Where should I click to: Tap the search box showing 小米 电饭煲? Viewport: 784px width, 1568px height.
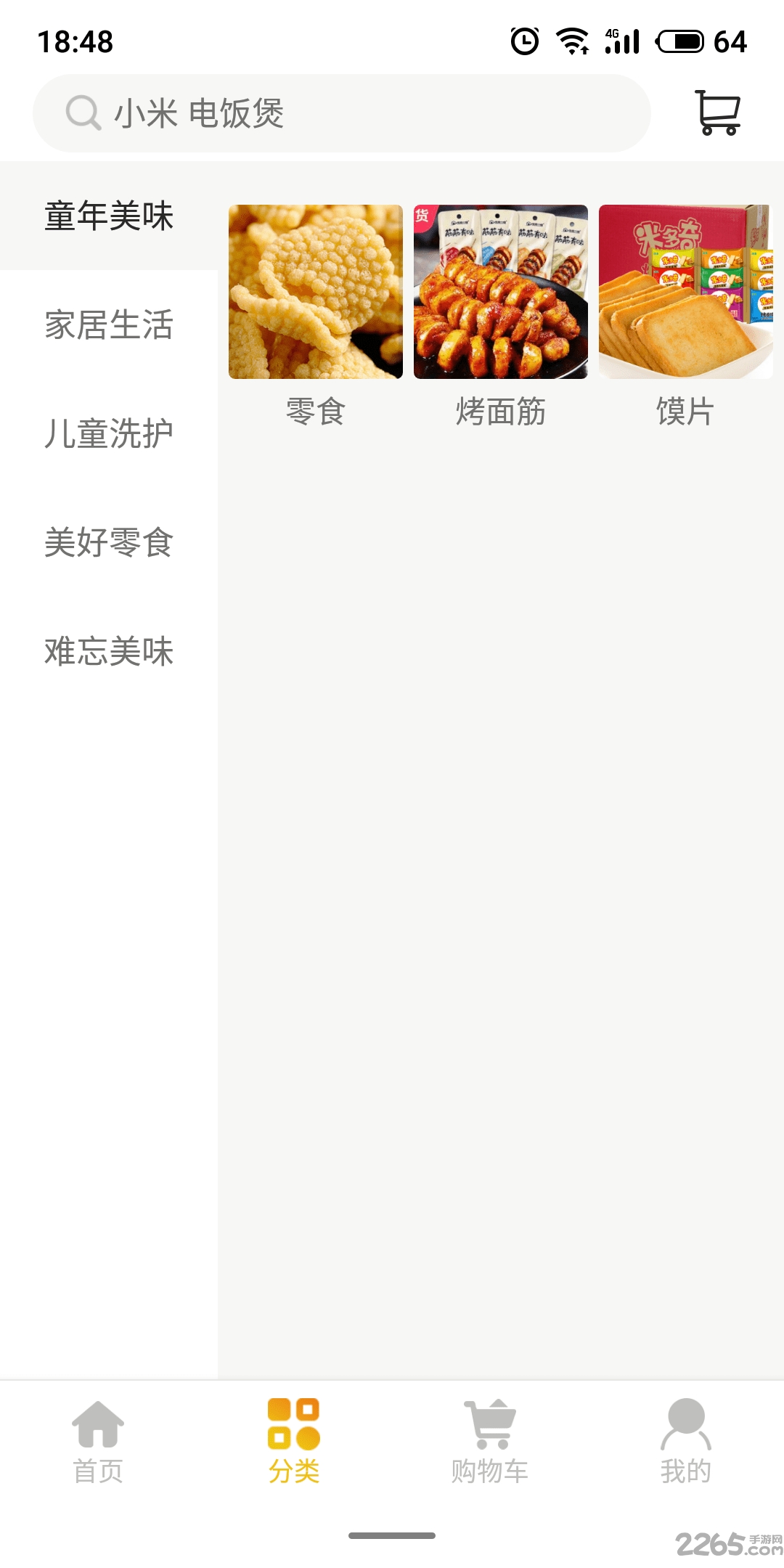coord(341,113)
